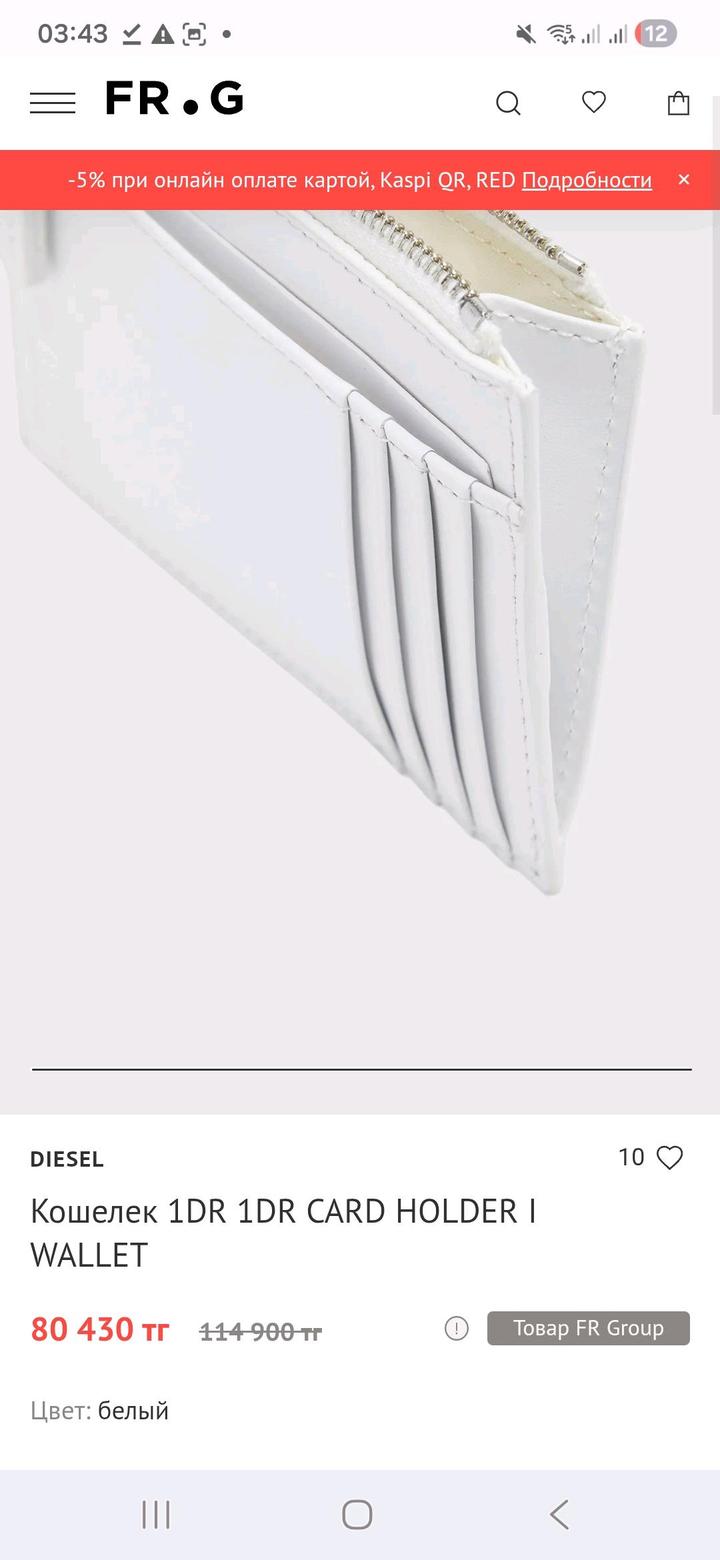Open the shopping bag
This screenshot has width=720, height=1560.
[x=678, y=103]
